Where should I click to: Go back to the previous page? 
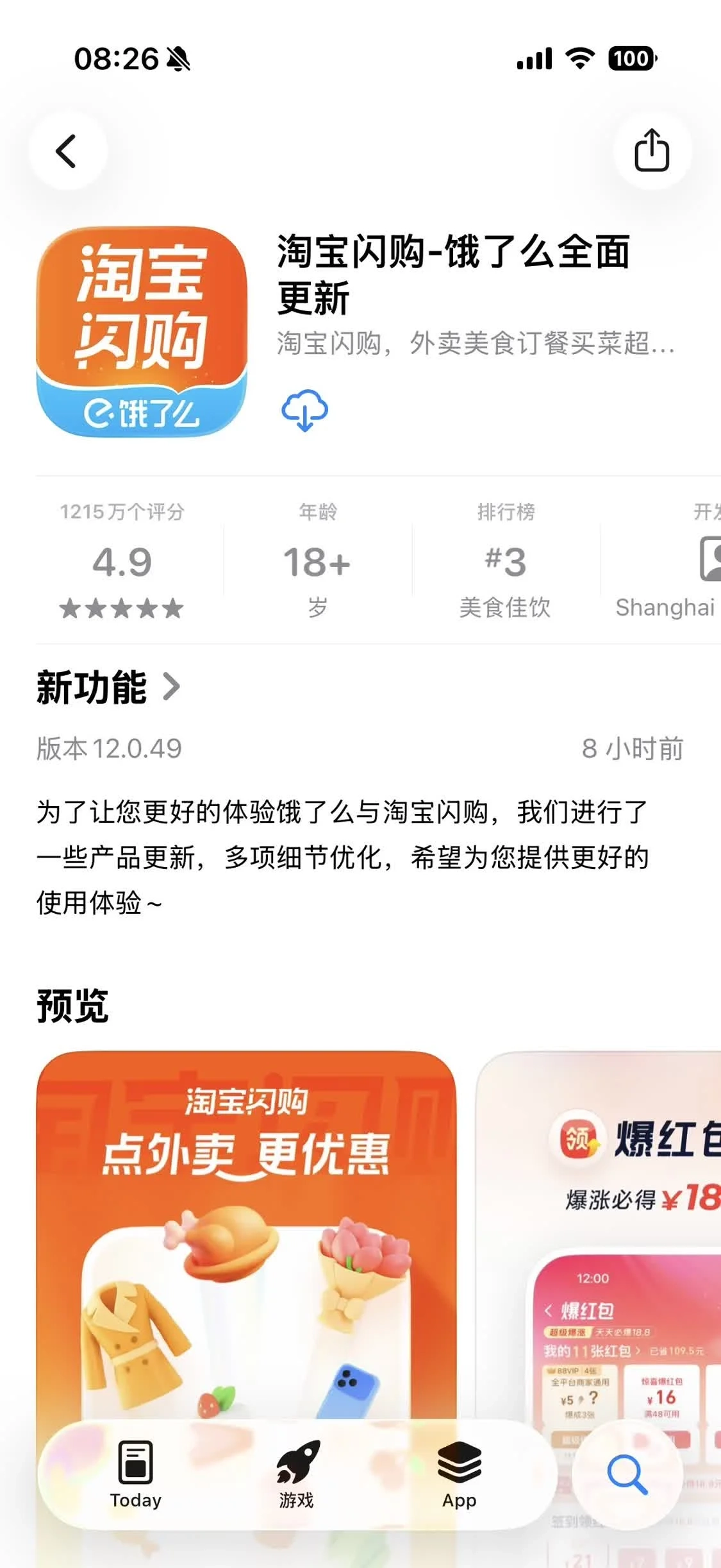[67, 151]
